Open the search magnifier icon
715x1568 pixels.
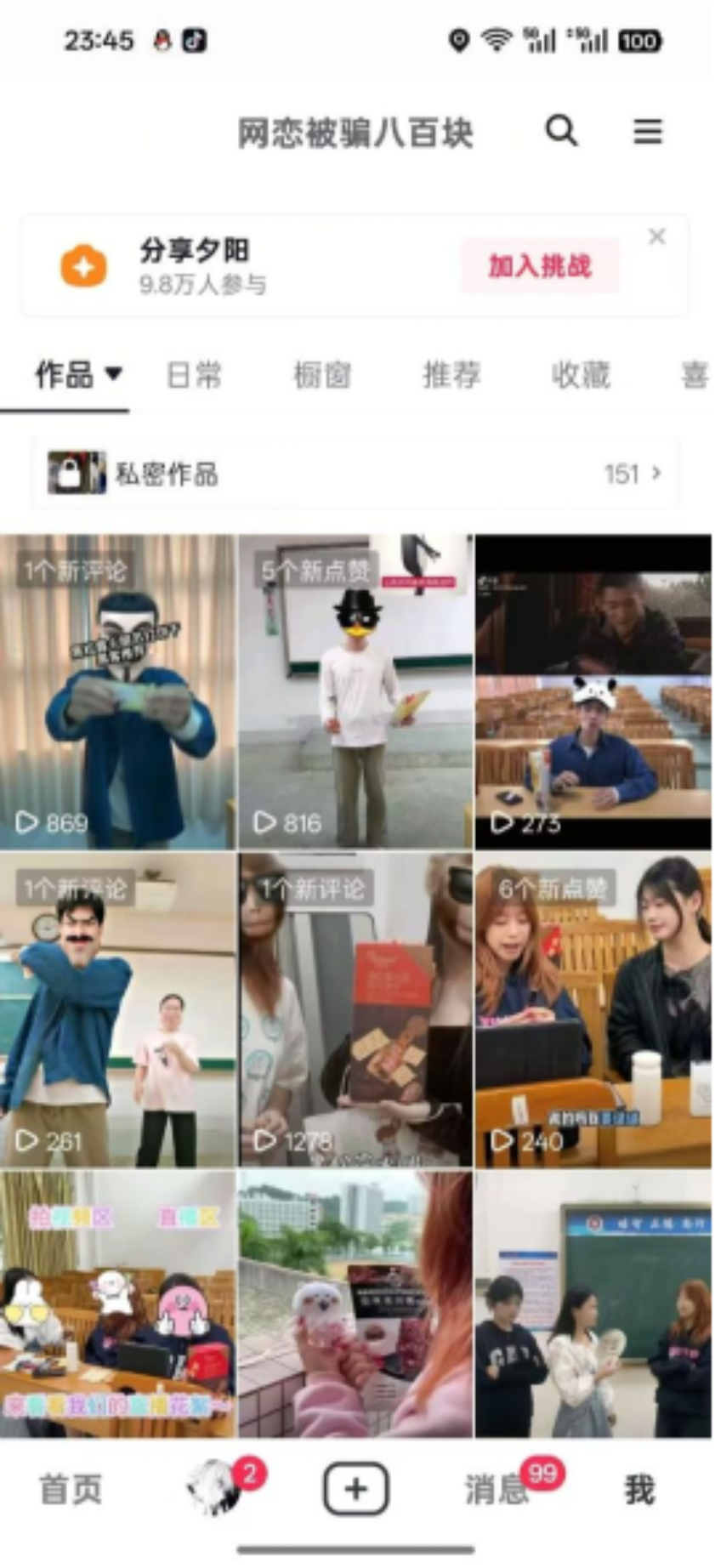pyautogui.click(x=561, y=132)
